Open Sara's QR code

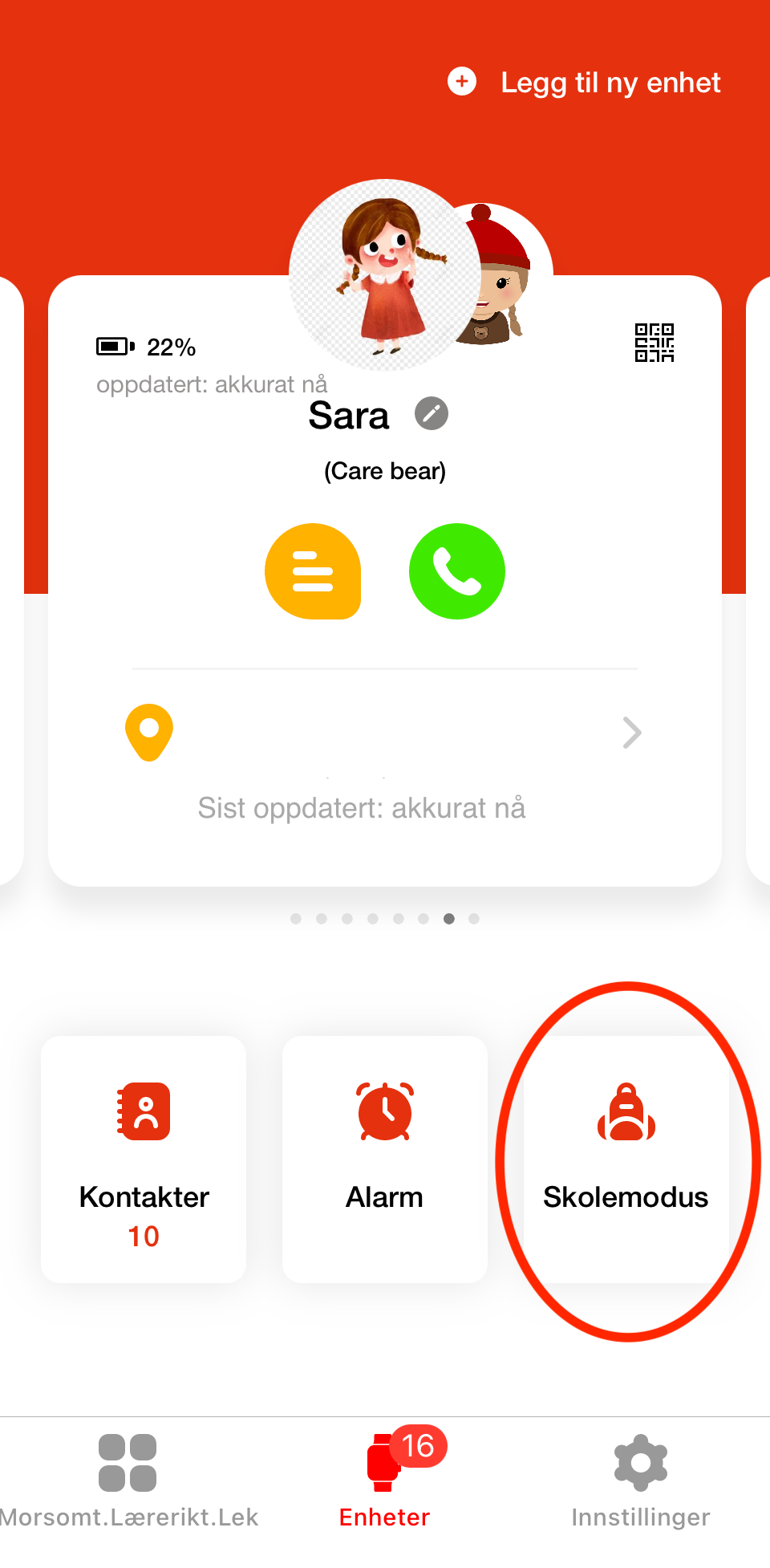click(654, 343)
